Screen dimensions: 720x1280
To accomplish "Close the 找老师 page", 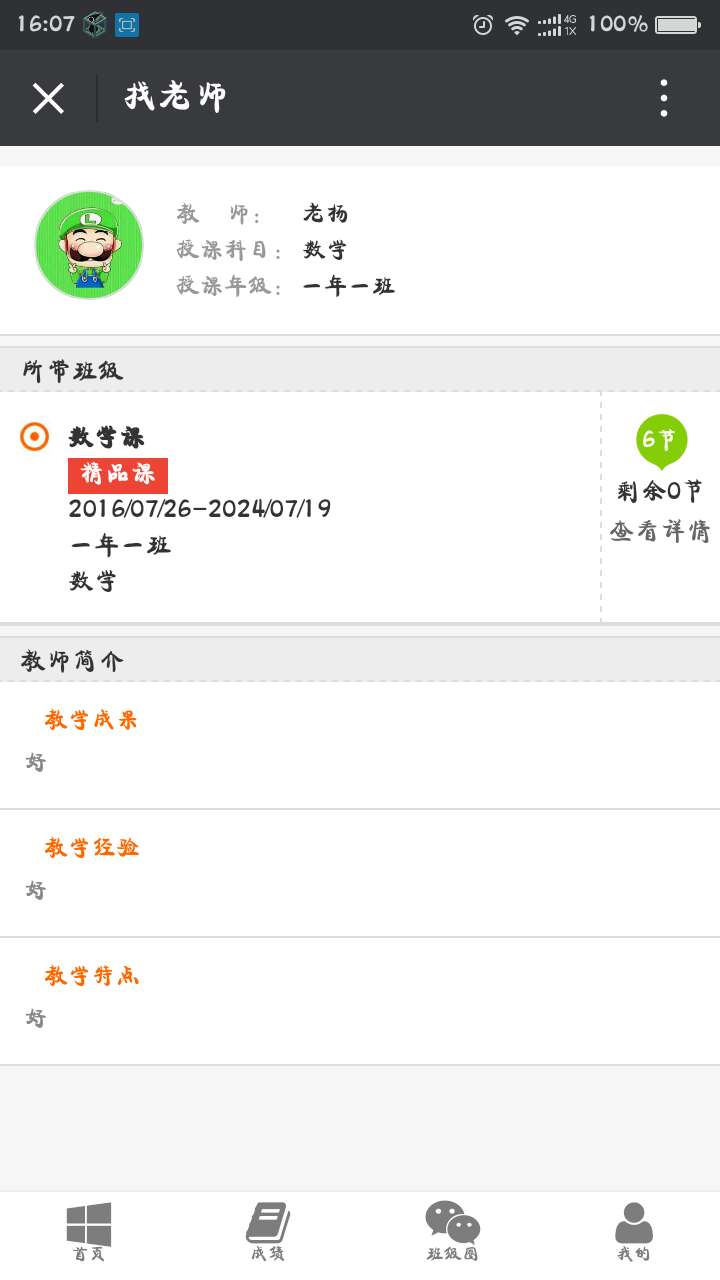I will (48, 98).
